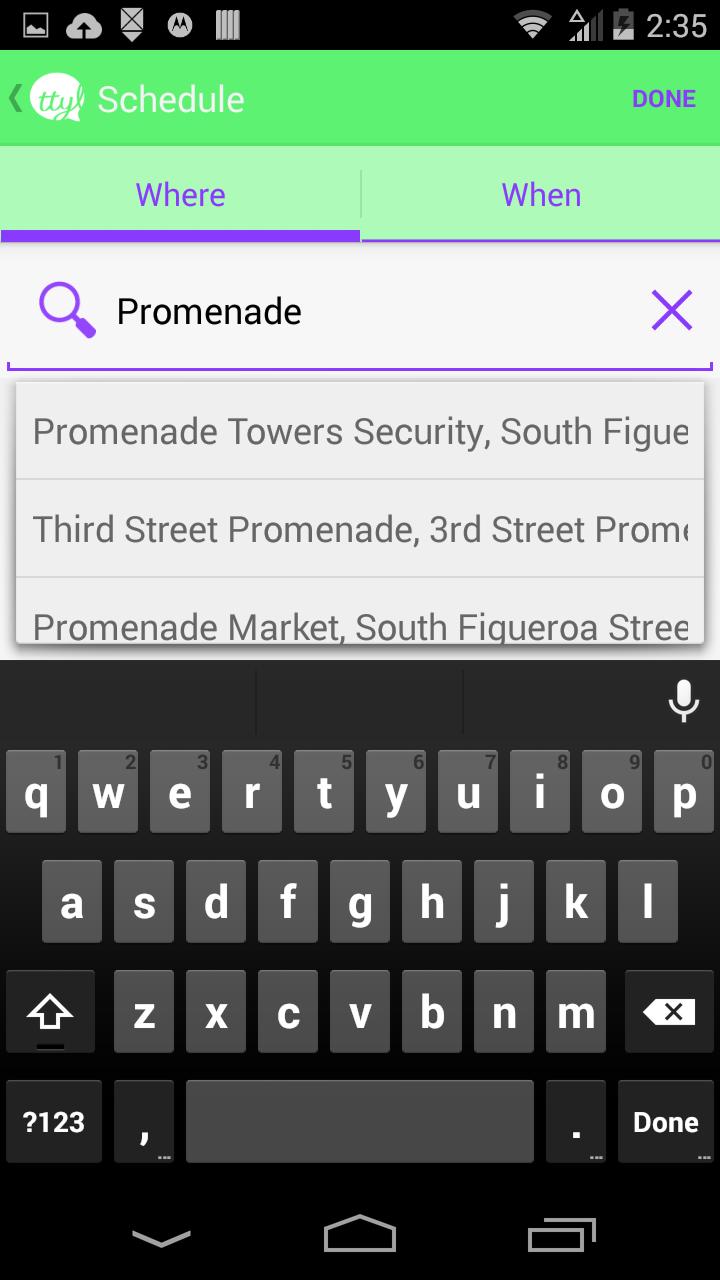Clear the search text with the X
The width and height of the screenshot is (720, 1280).
[x=672, y=311]
